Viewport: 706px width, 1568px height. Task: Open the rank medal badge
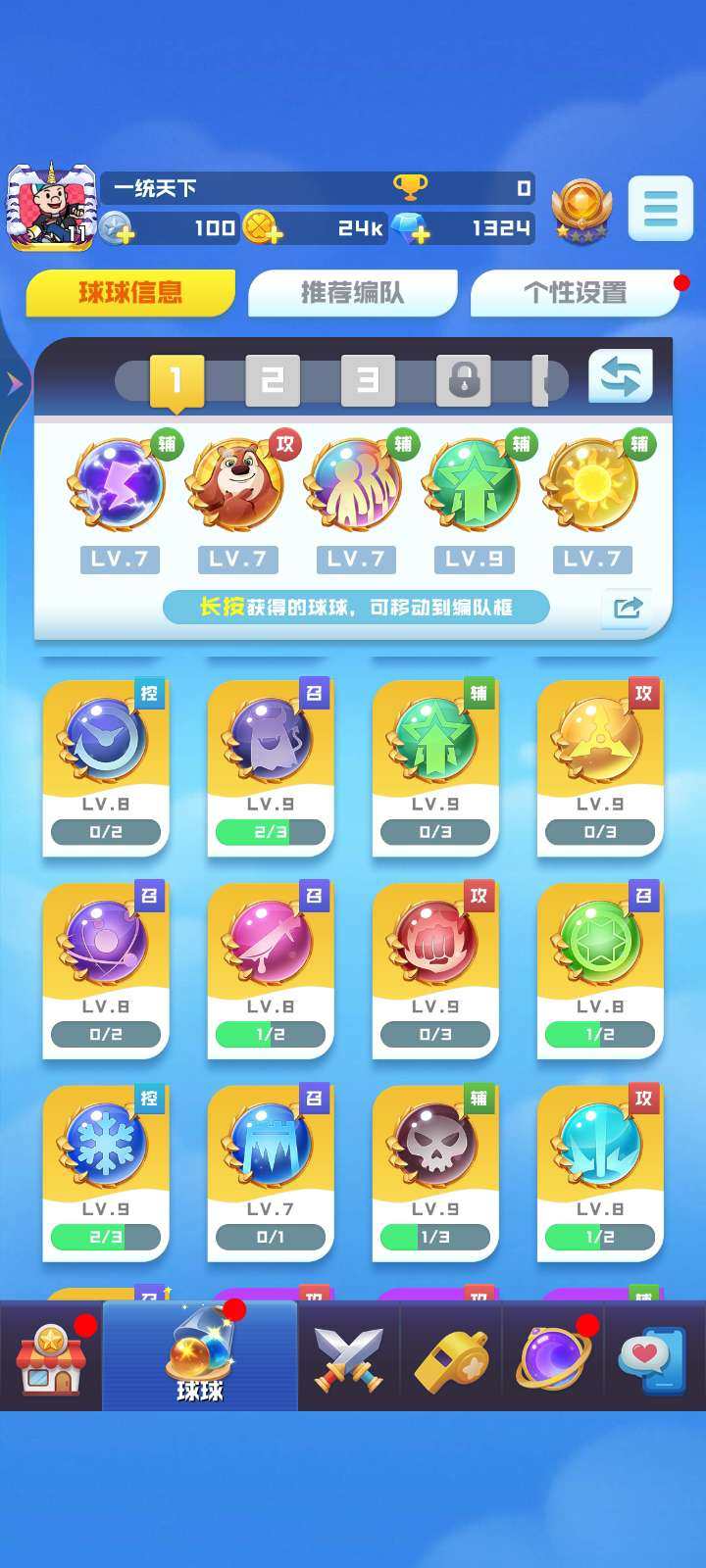click(x=581, y=210)
